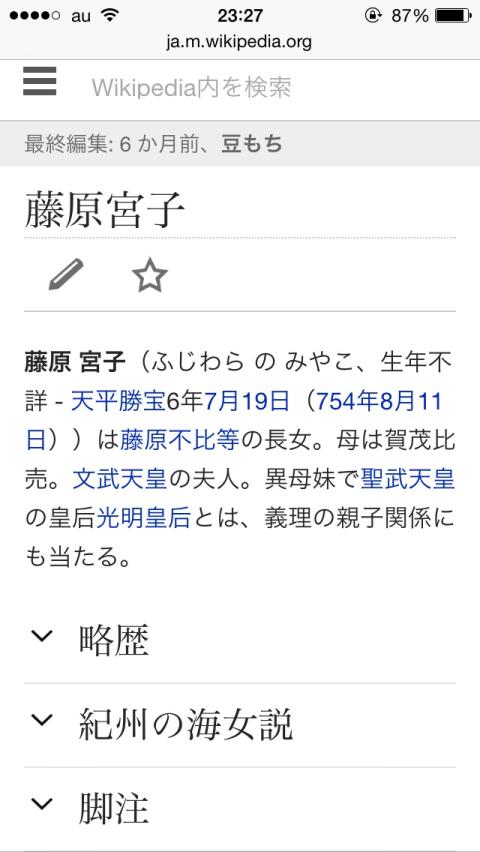The width and height of the screenshot is (480, 852).
Task: Add the article to watchlist with the star
Action: click(150, 275)
